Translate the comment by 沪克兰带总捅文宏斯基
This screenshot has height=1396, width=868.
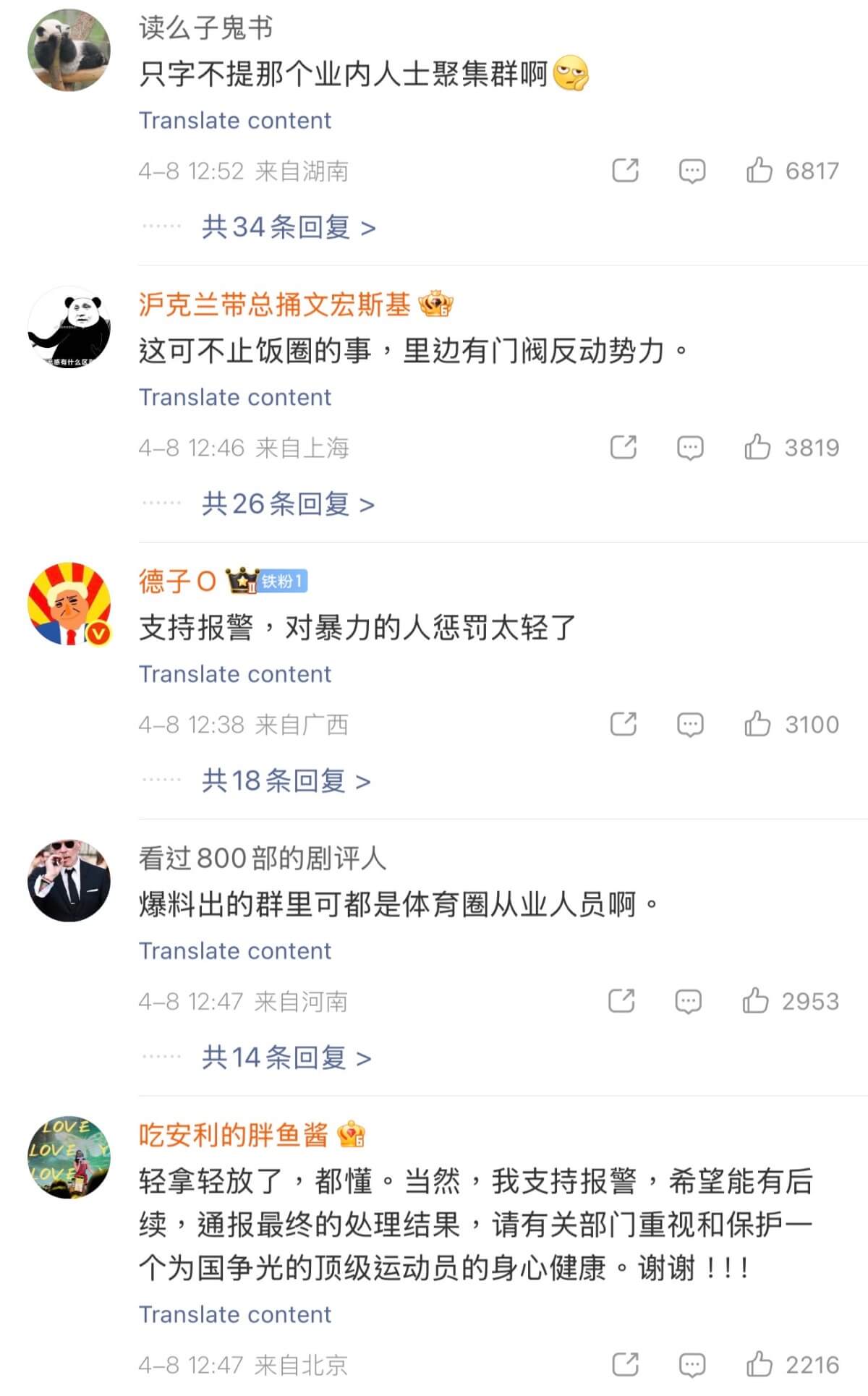[235, 397]
